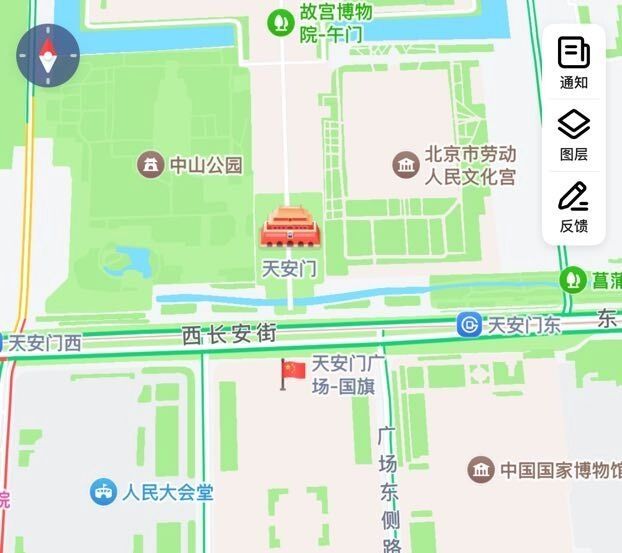Select the 北京市劳动人民文化宫 marker

pos(406,165)
